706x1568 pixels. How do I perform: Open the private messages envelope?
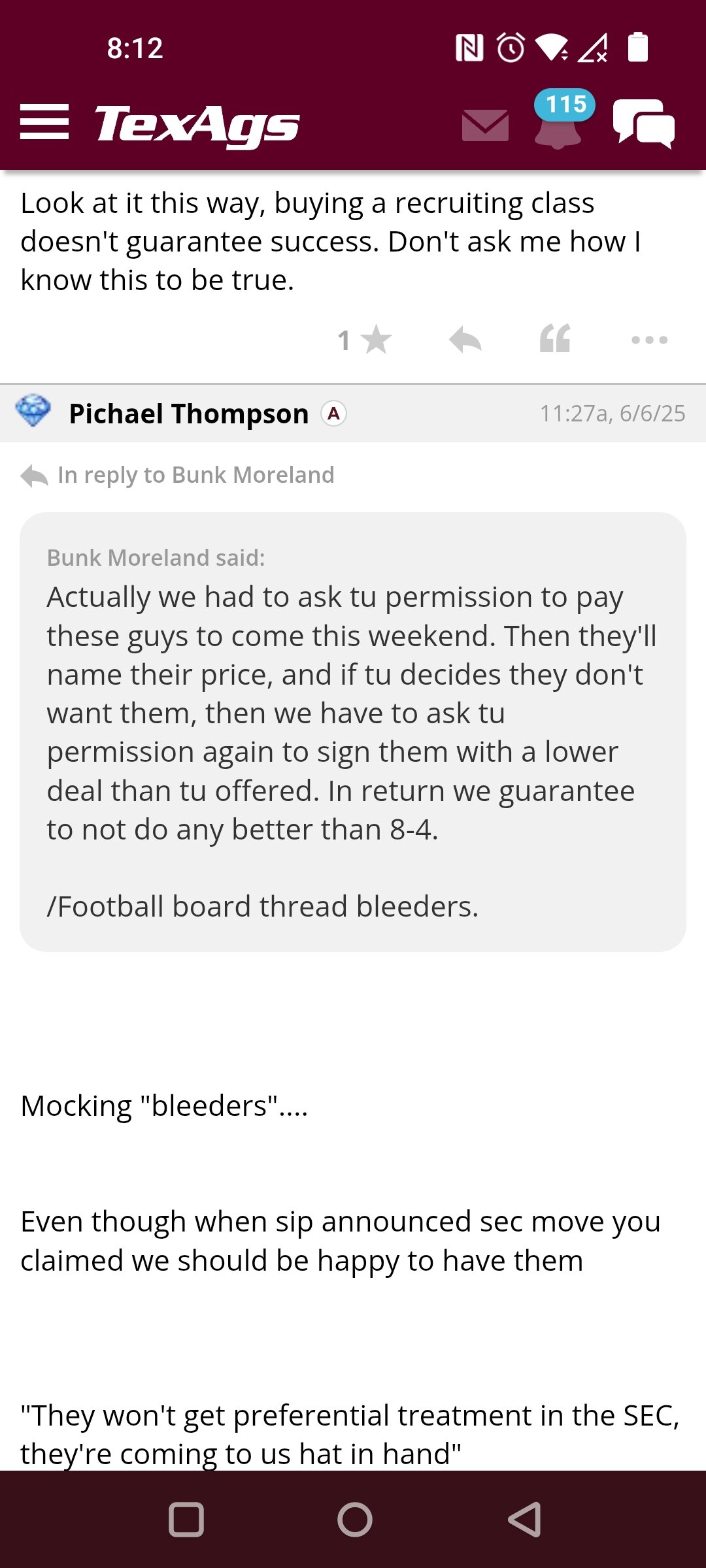[485, 125]
